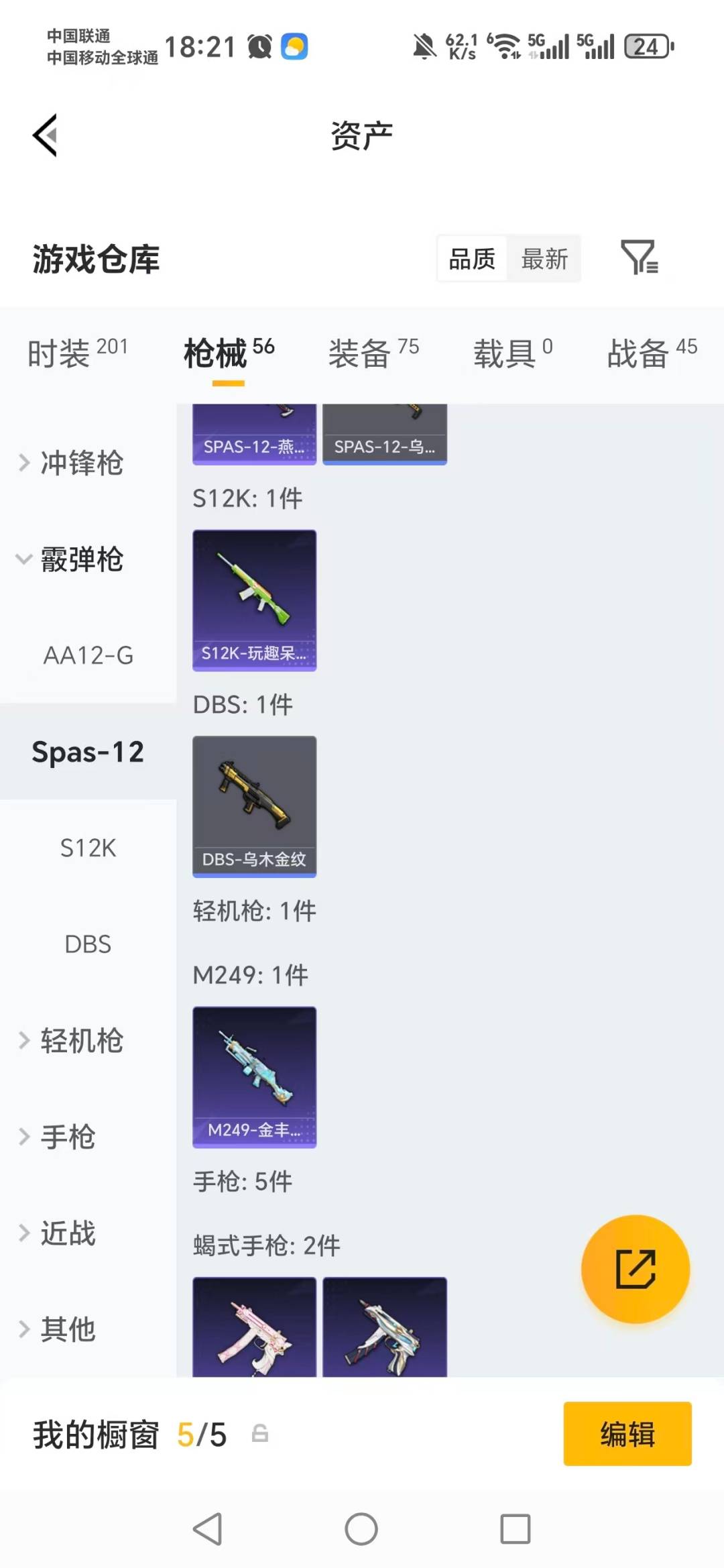Select the DBS sidebar entry
Image resolution: width=724 pixels, height=1568 pixels.
[88, 944]
